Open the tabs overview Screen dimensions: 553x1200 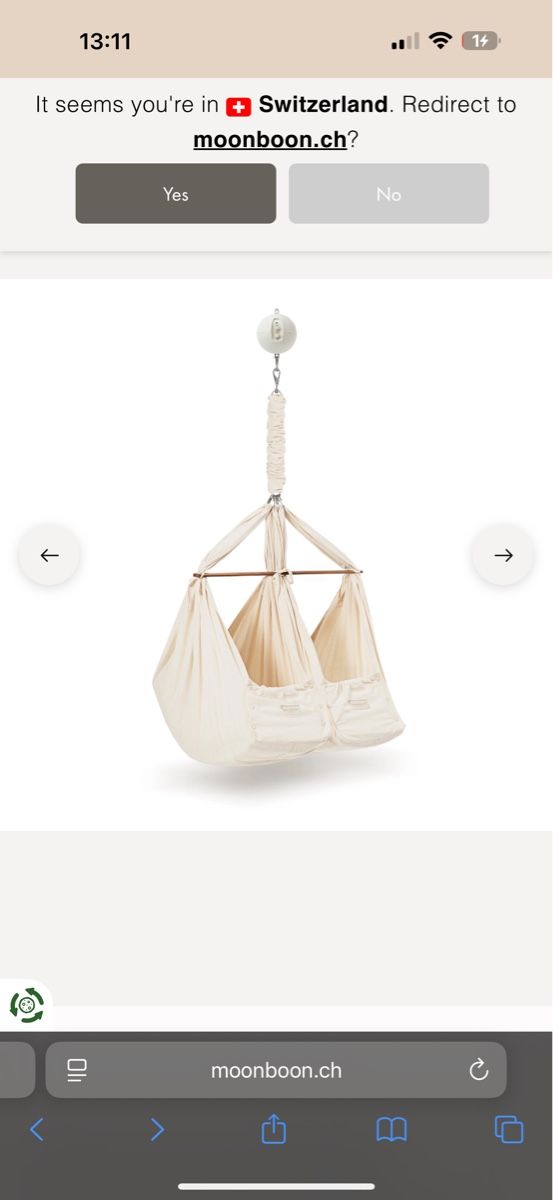509,1130
